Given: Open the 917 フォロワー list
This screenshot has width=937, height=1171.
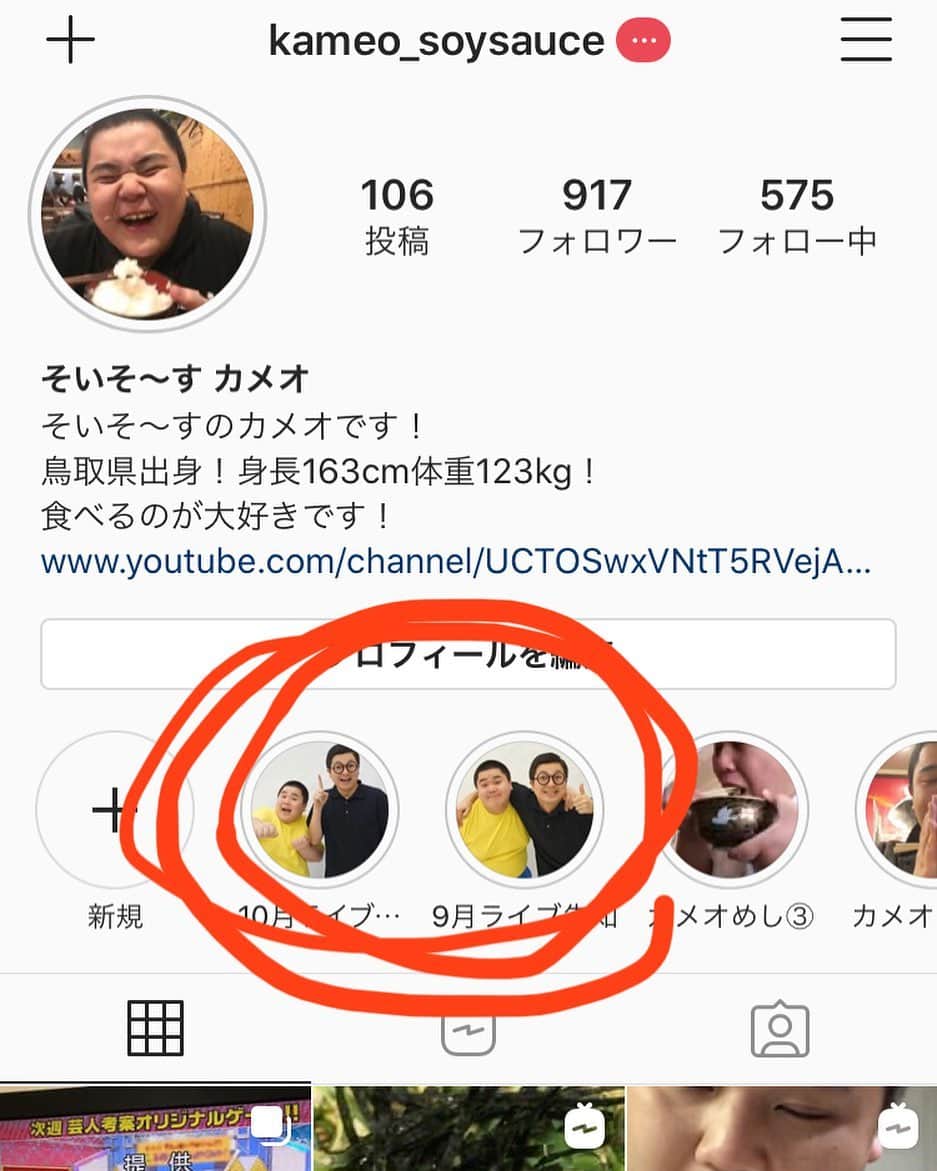Looking at the screenshot, I should tap(597, 215).
